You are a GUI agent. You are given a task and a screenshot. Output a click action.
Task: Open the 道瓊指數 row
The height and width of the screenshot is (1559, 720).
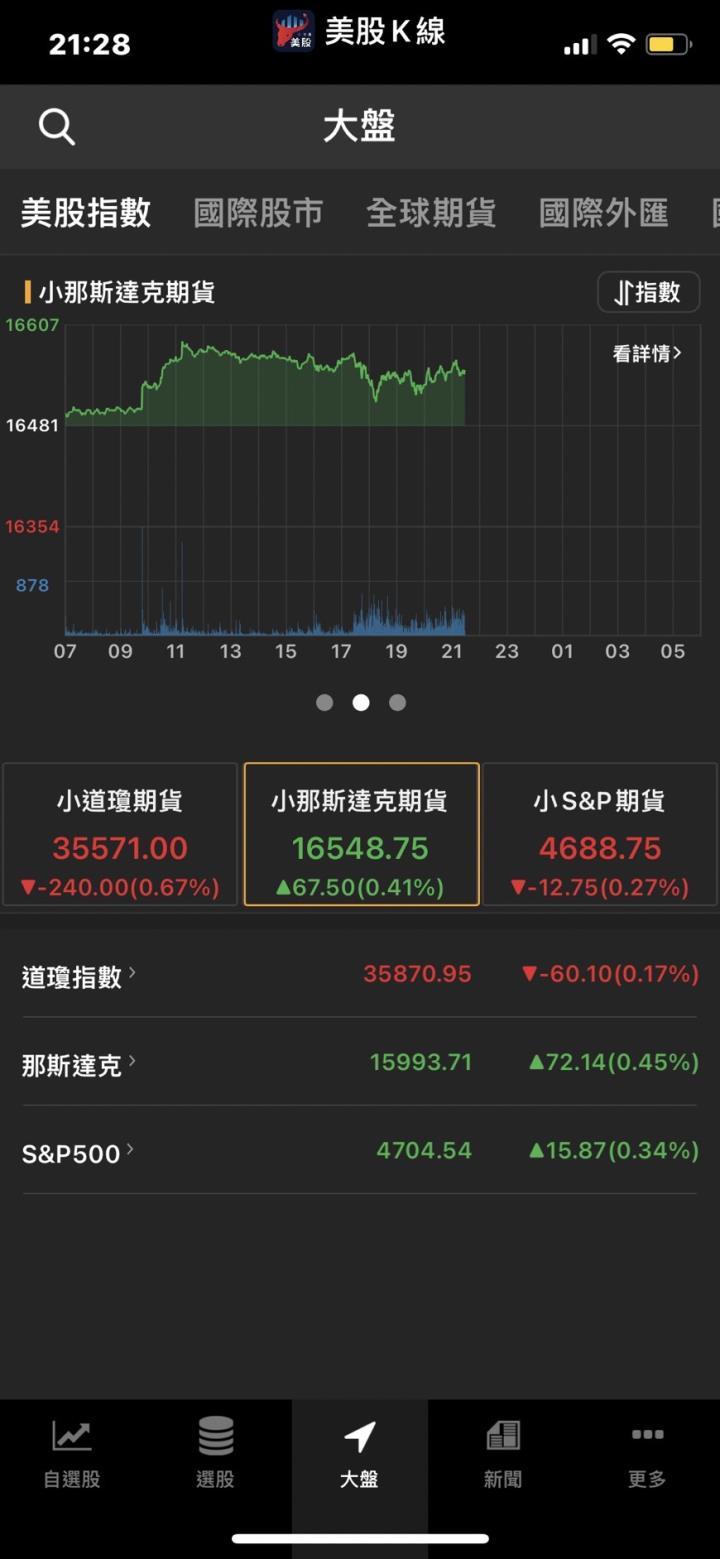[360, 975]
